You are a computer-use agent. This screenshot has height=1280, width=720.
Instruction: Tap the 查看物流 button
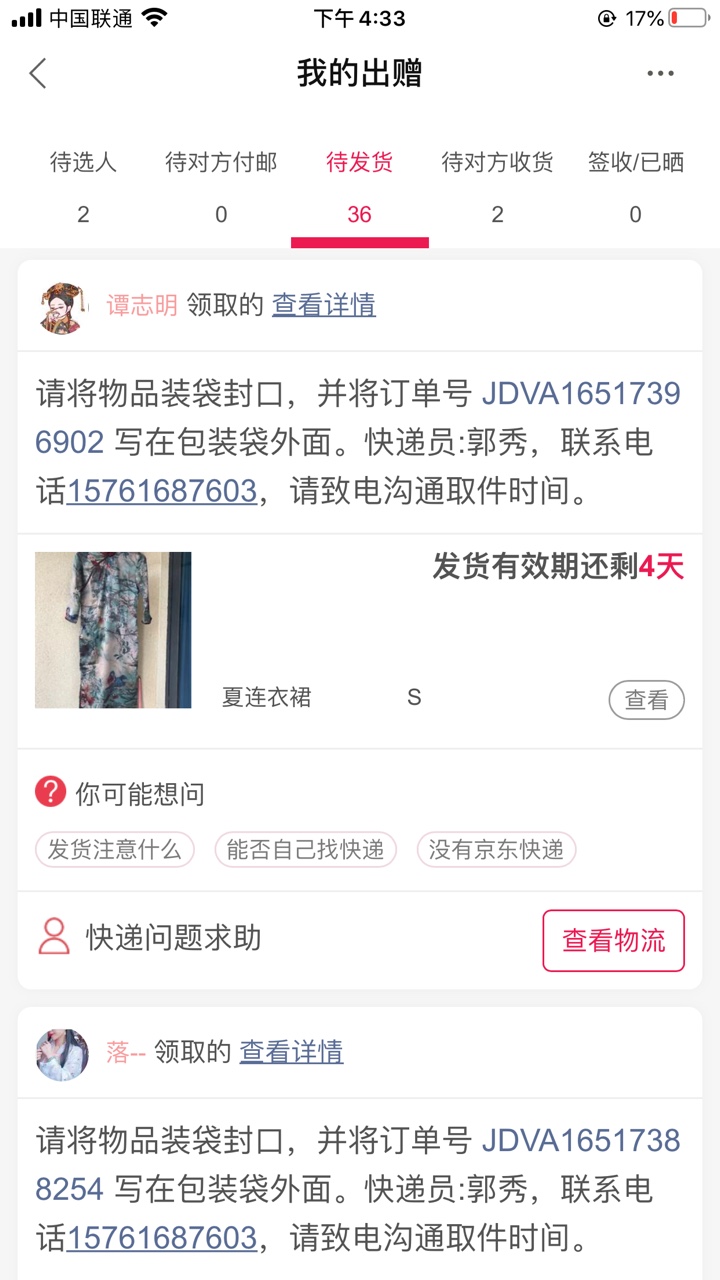point(613,940)
